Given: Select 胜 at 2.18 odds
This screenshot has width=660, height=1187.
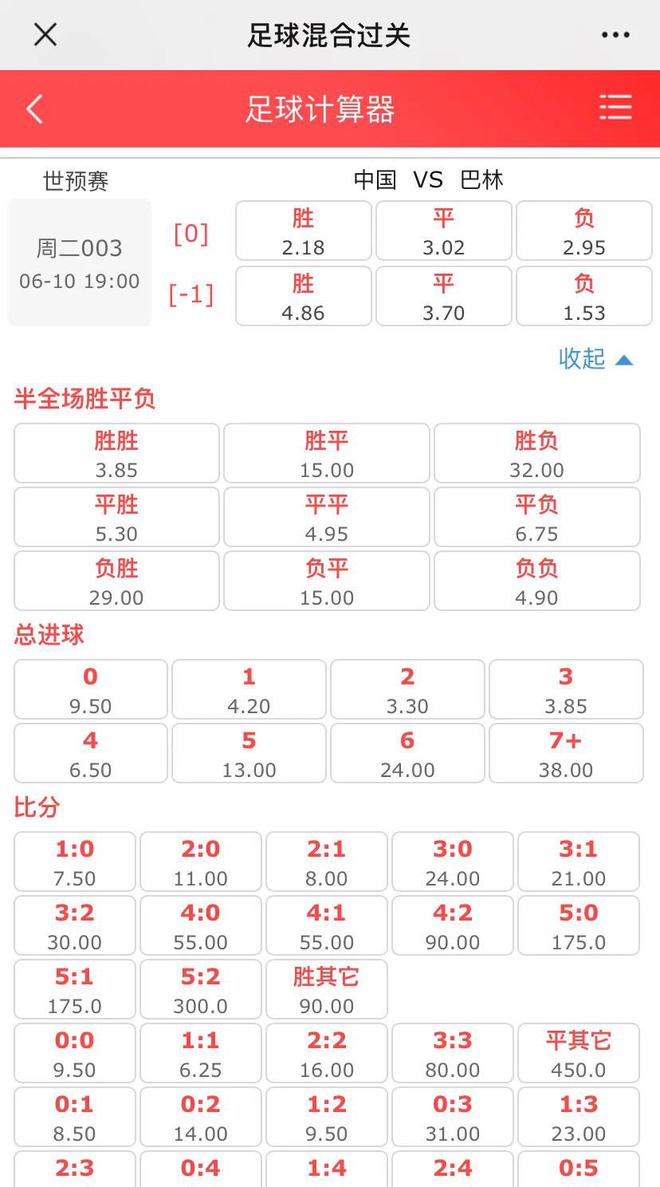Looking at the screenshot, I should coord(303,231).
